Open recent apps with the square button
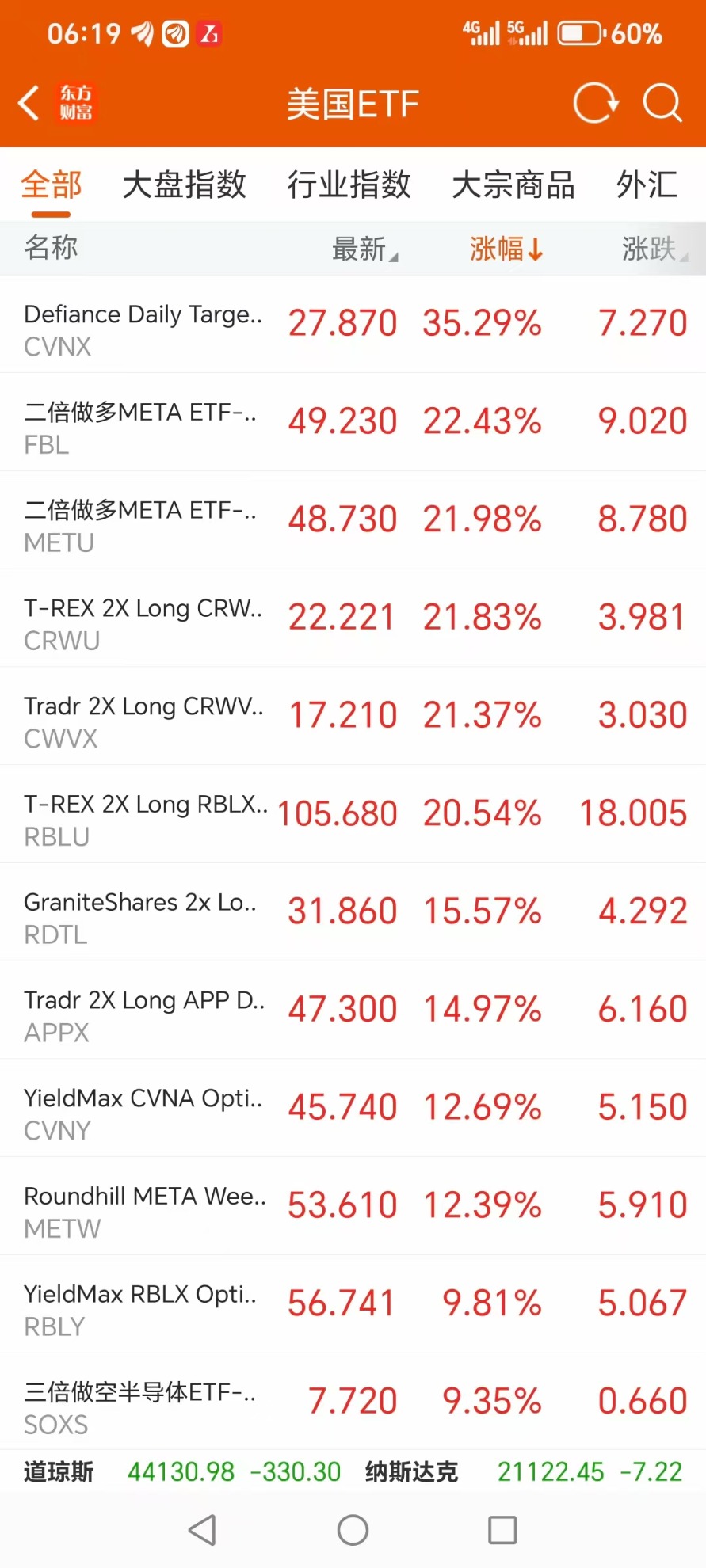The image size is (706, 1568). tap(502, 1530)
